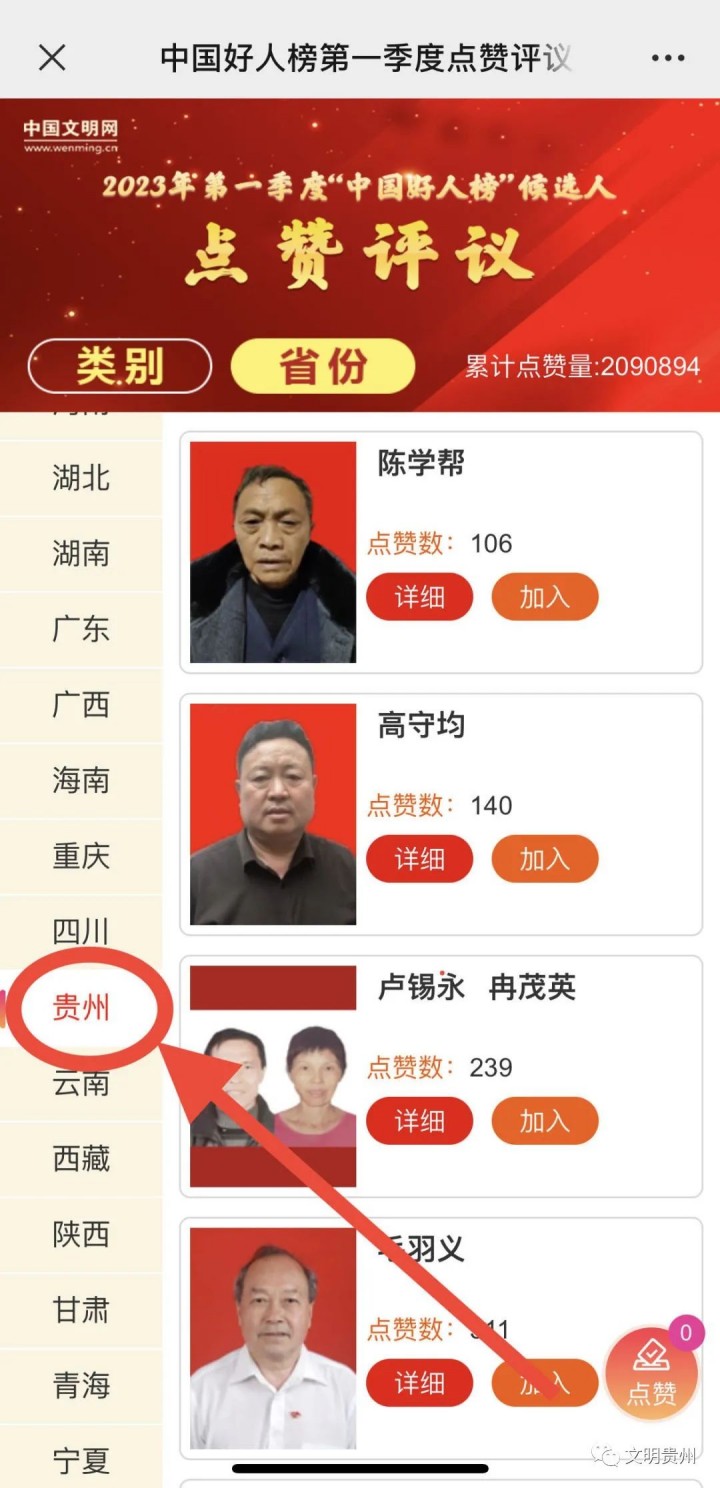Open the three-dot overflow menu

pyautogui.click(x=667, y=58)
